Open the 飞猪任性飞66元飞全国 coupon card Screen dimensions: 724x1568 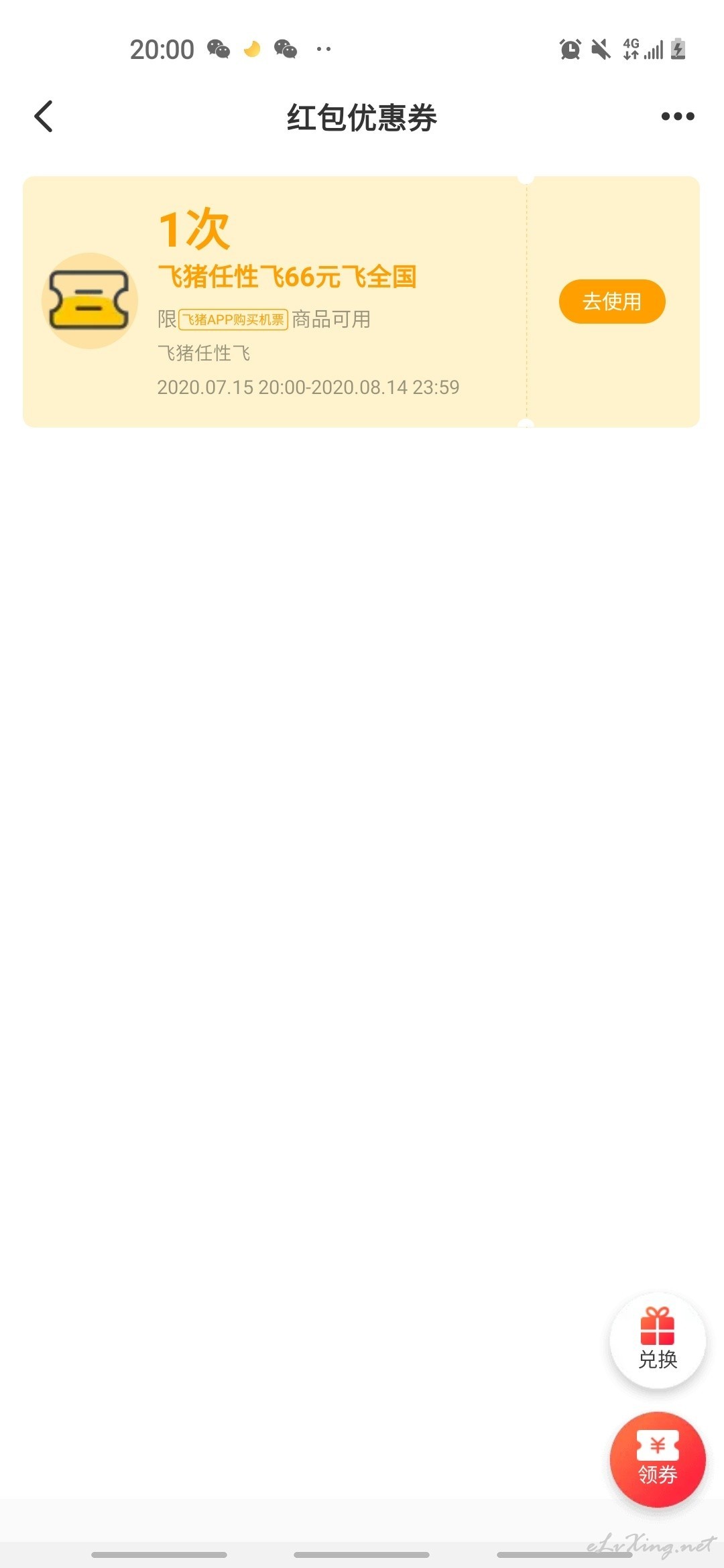click(287, 277)
